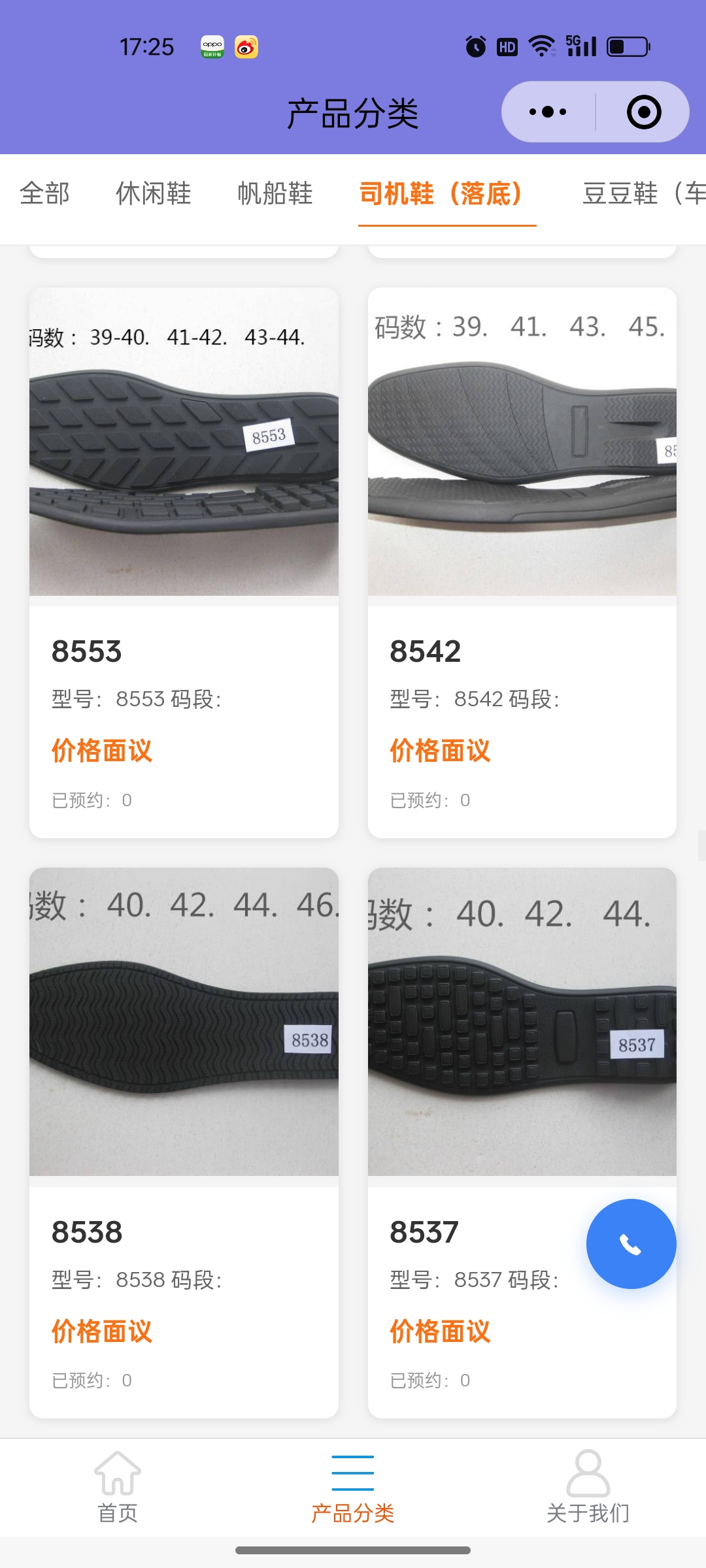Open the 豆豆鞋 category tab
The width and height of the screenshot is (706, 1568).
641,193
